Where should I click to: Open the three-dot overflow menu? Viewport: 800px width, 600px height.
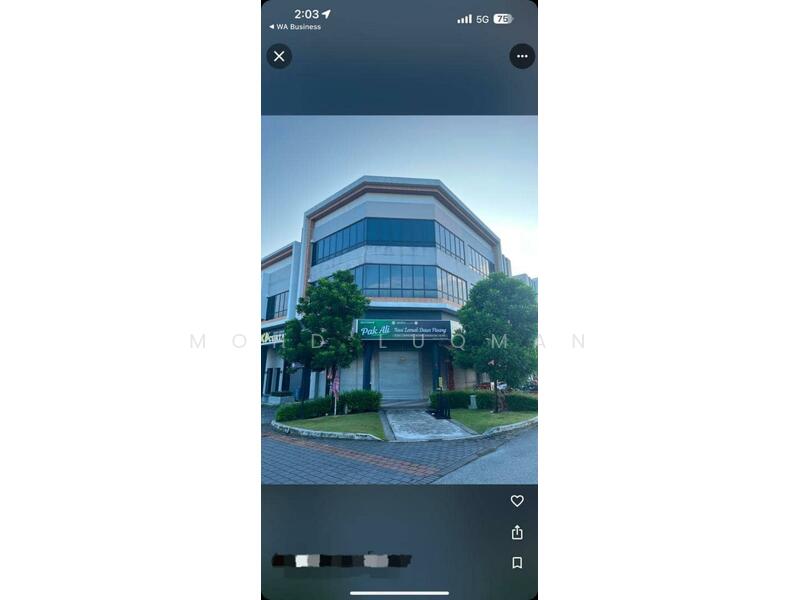coord(522,56)
